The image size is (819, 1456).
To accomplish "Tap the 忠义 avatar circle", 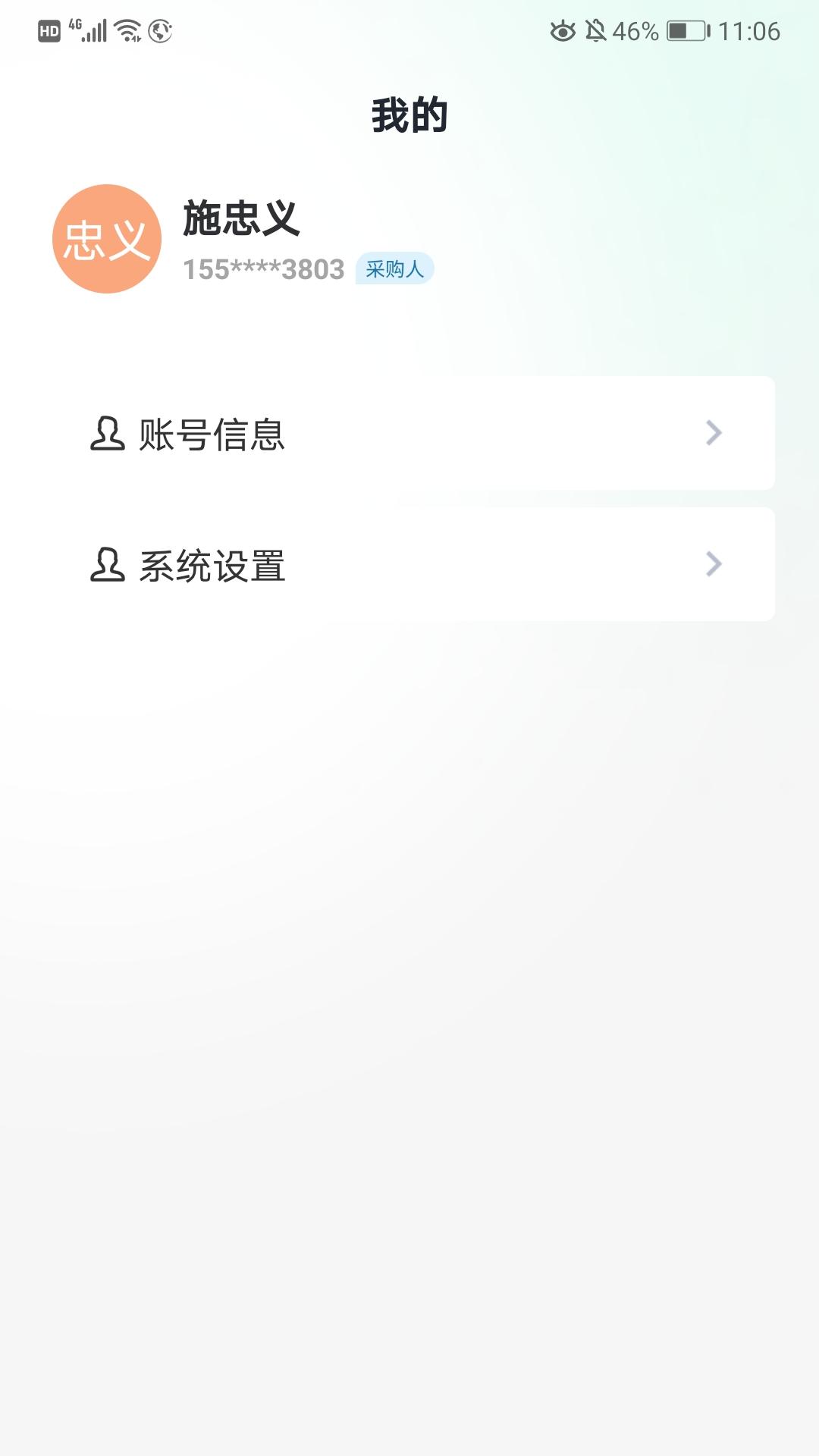I will (x=107, y=237).
